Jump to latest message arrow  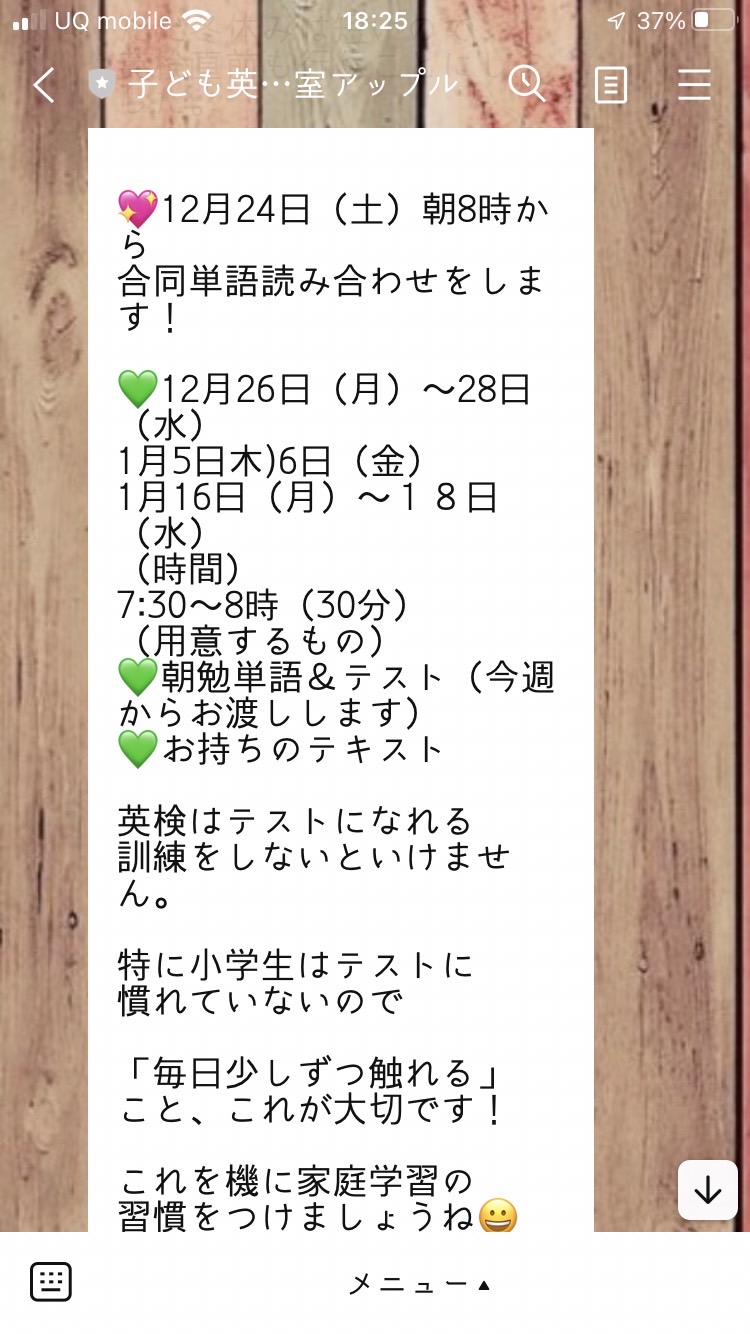(708, 1190)
